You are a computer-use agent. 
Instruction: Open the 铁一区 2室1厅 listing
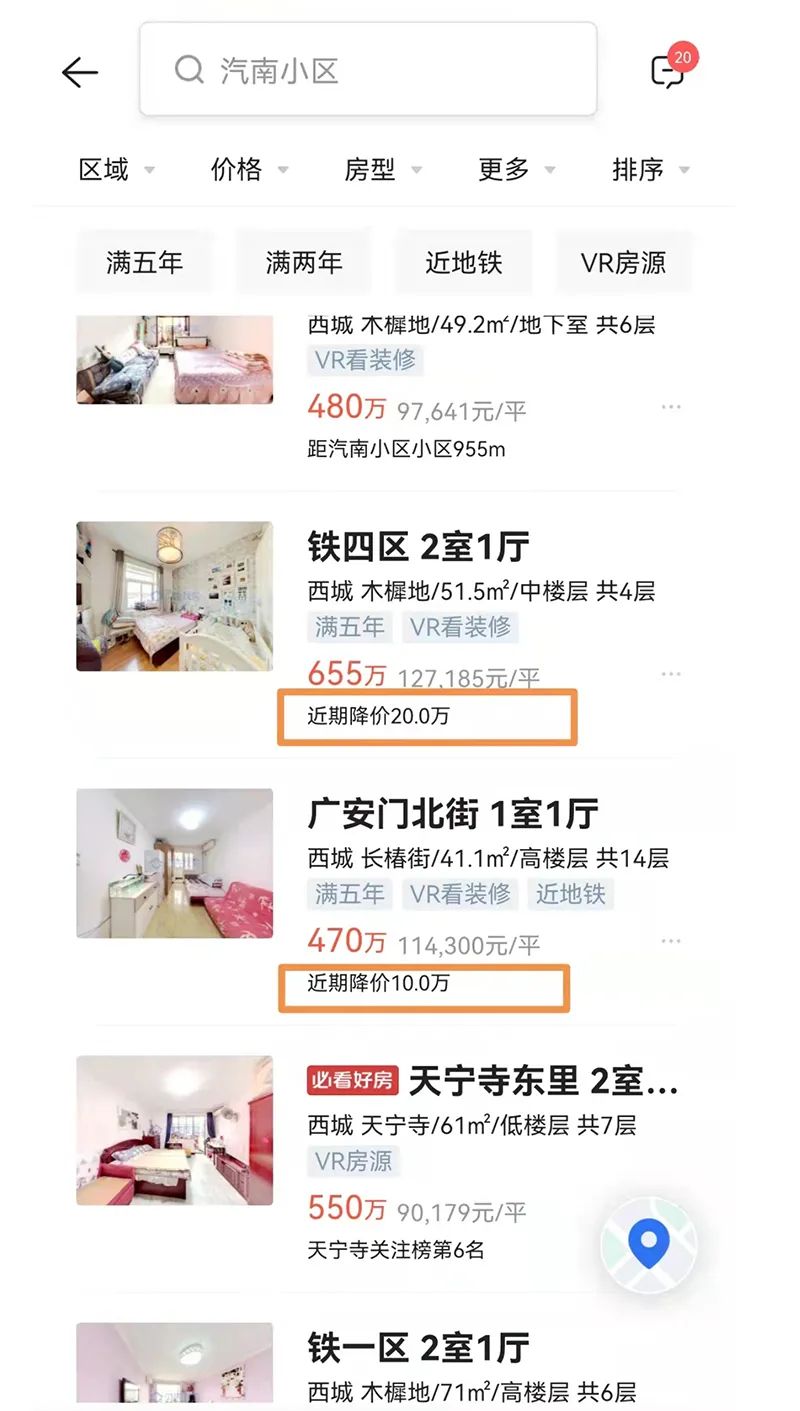click(418, 1348)
